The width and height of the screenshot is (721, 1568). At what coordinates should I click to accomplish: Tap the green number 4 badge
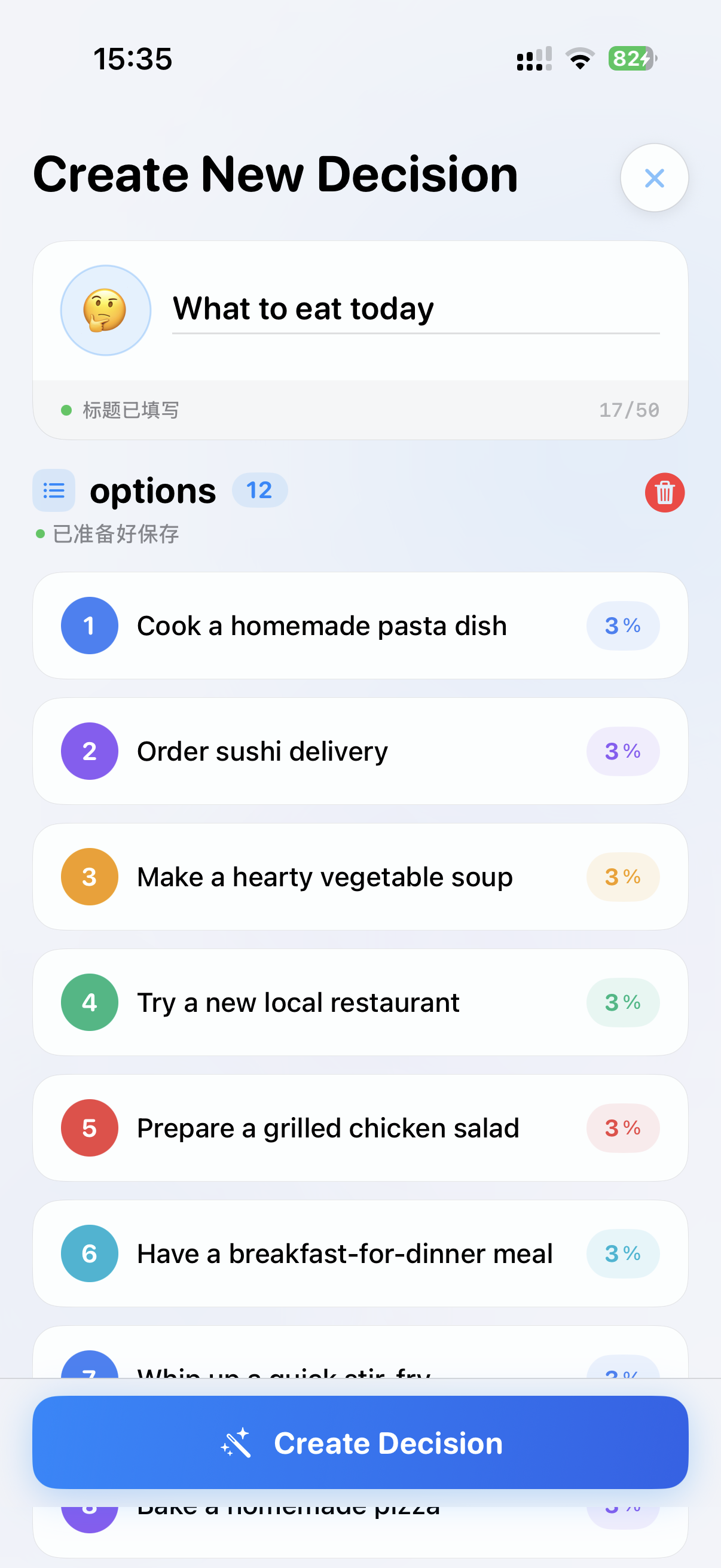89,1002
